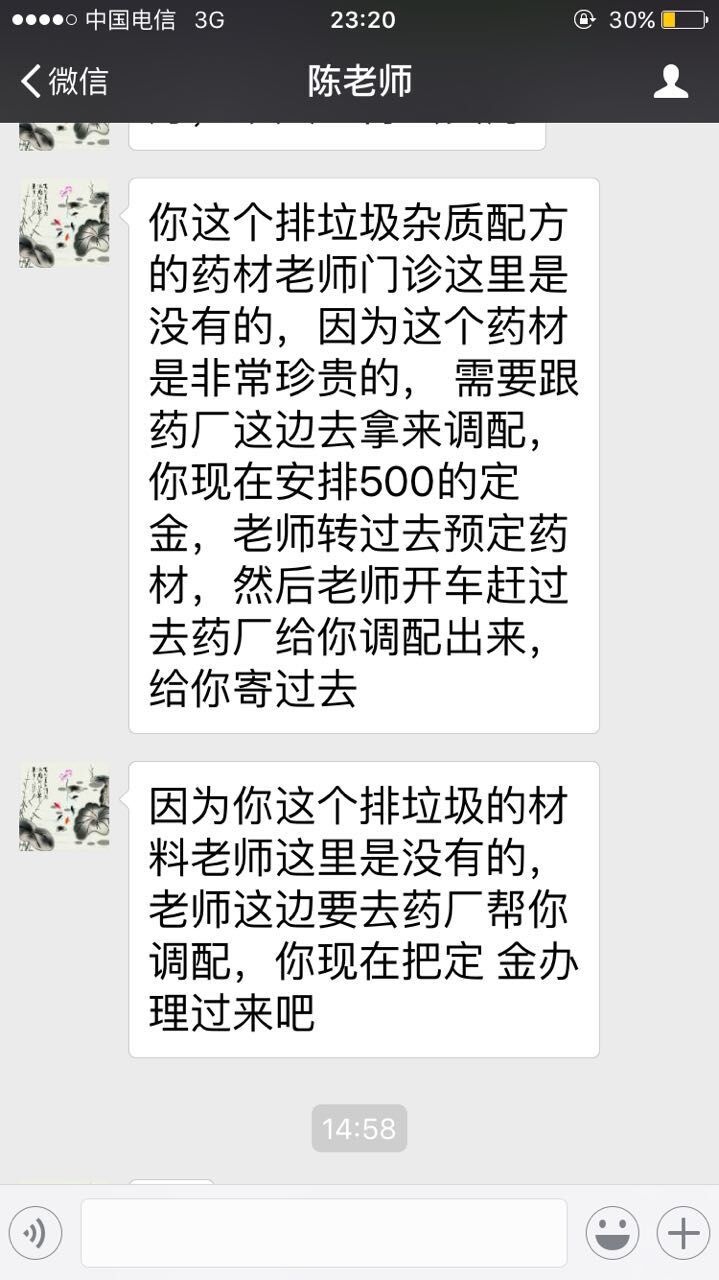Open the plus attachment menu
The height and width of the screenshot is (1280, 719).
(683, 1233)
